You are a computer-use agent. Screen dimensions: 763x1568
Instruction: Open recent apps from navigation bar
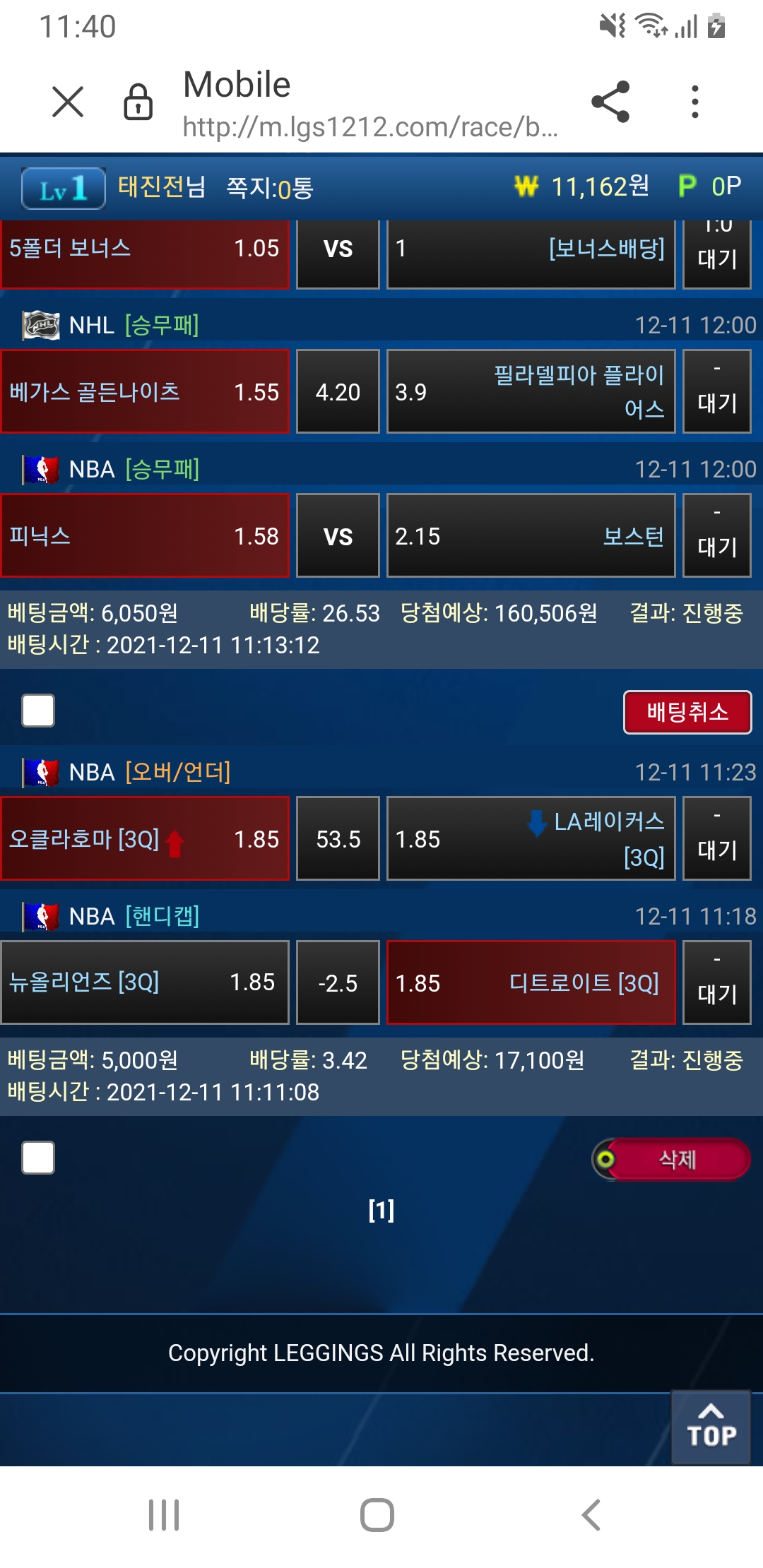click(x=164, y=1515)
